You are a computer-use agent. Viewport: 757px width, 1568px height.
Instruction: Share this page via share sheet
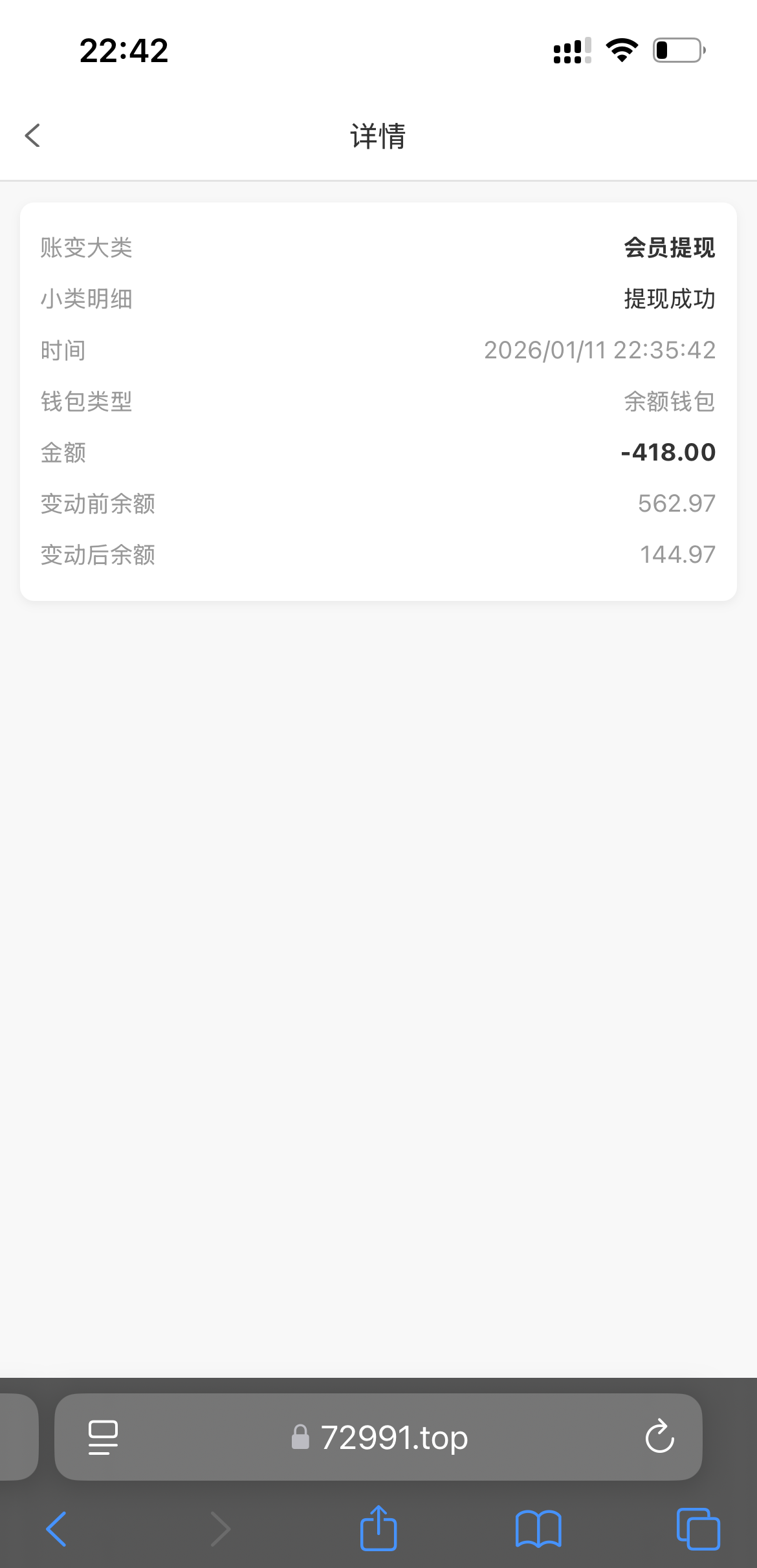(378, 1528)
